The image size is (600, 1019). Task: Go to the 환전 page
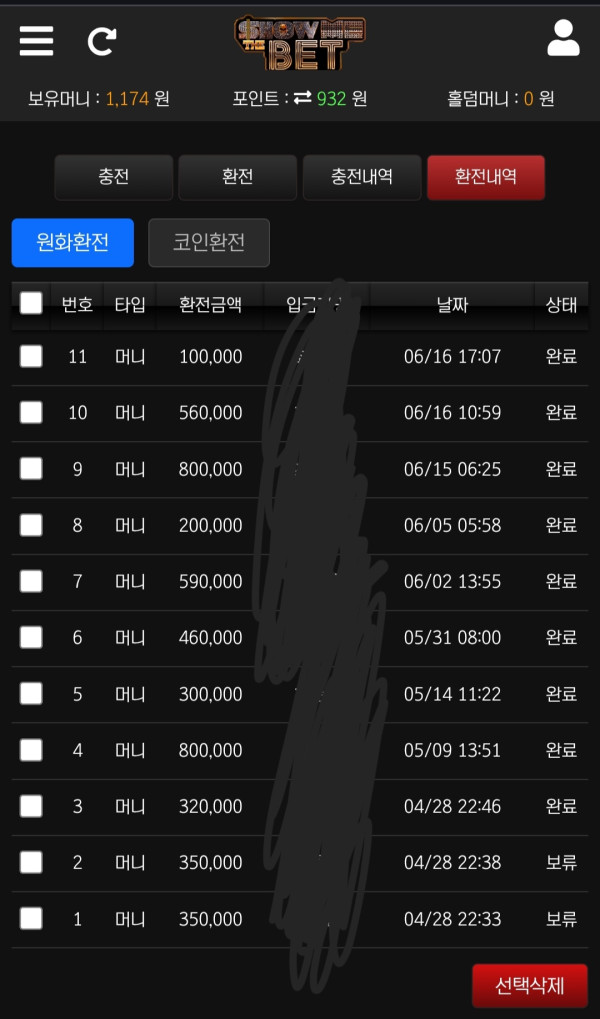pyautogui.click(x=238, y=177)
